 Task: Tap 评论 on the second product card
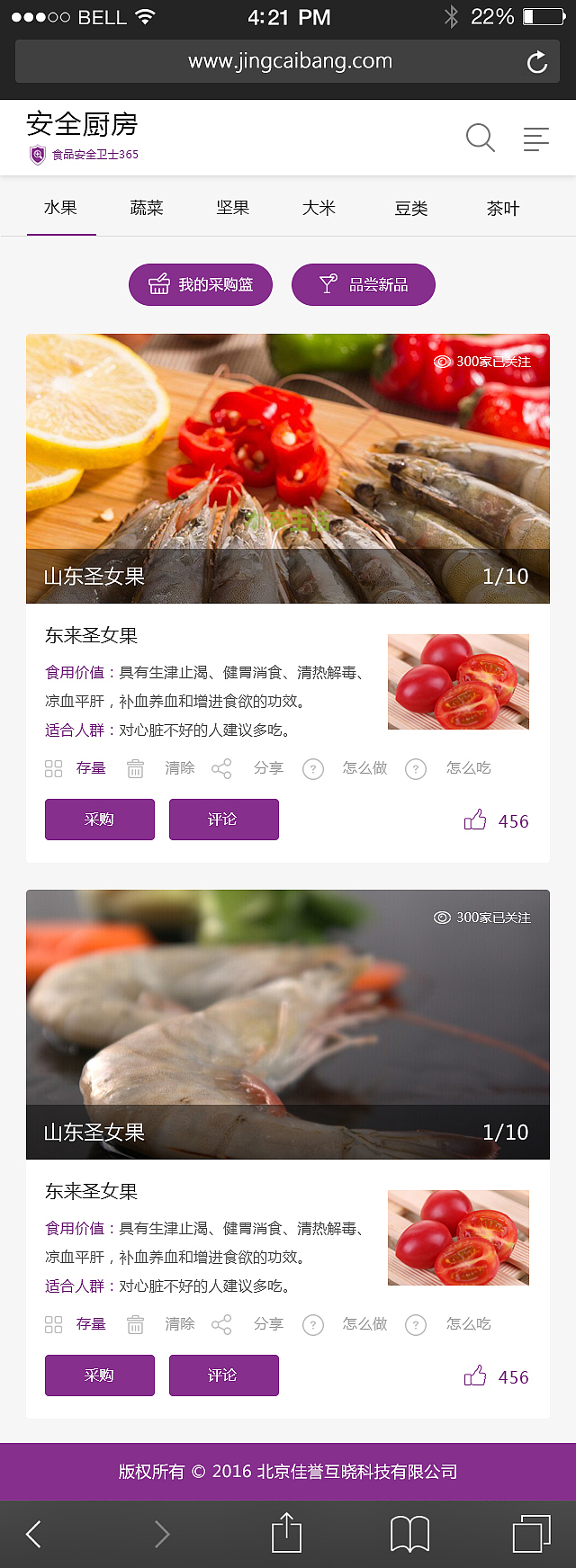[x=224, y=1375]
